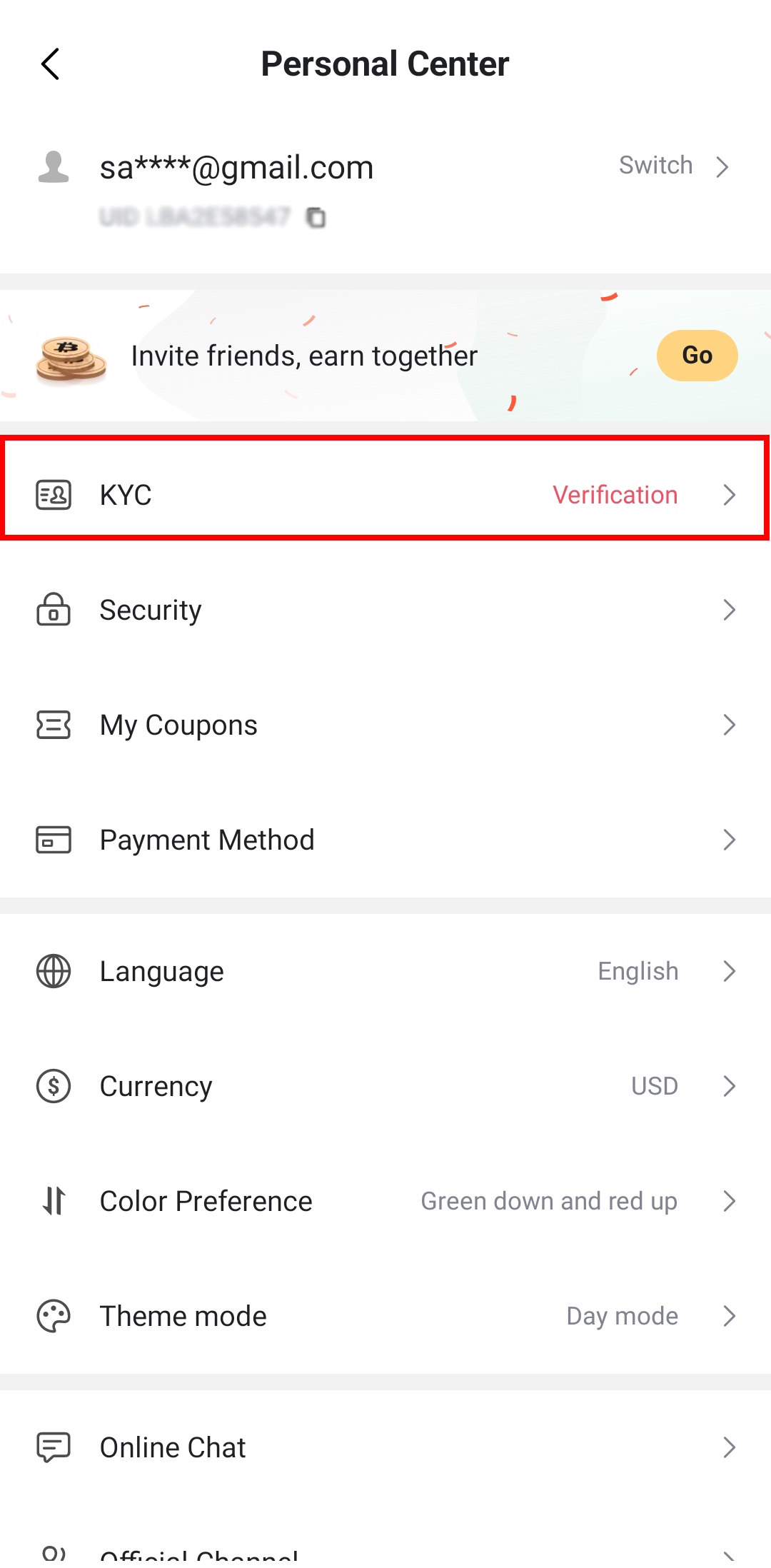
Task: Open Security settings
Action: (385, 610)
